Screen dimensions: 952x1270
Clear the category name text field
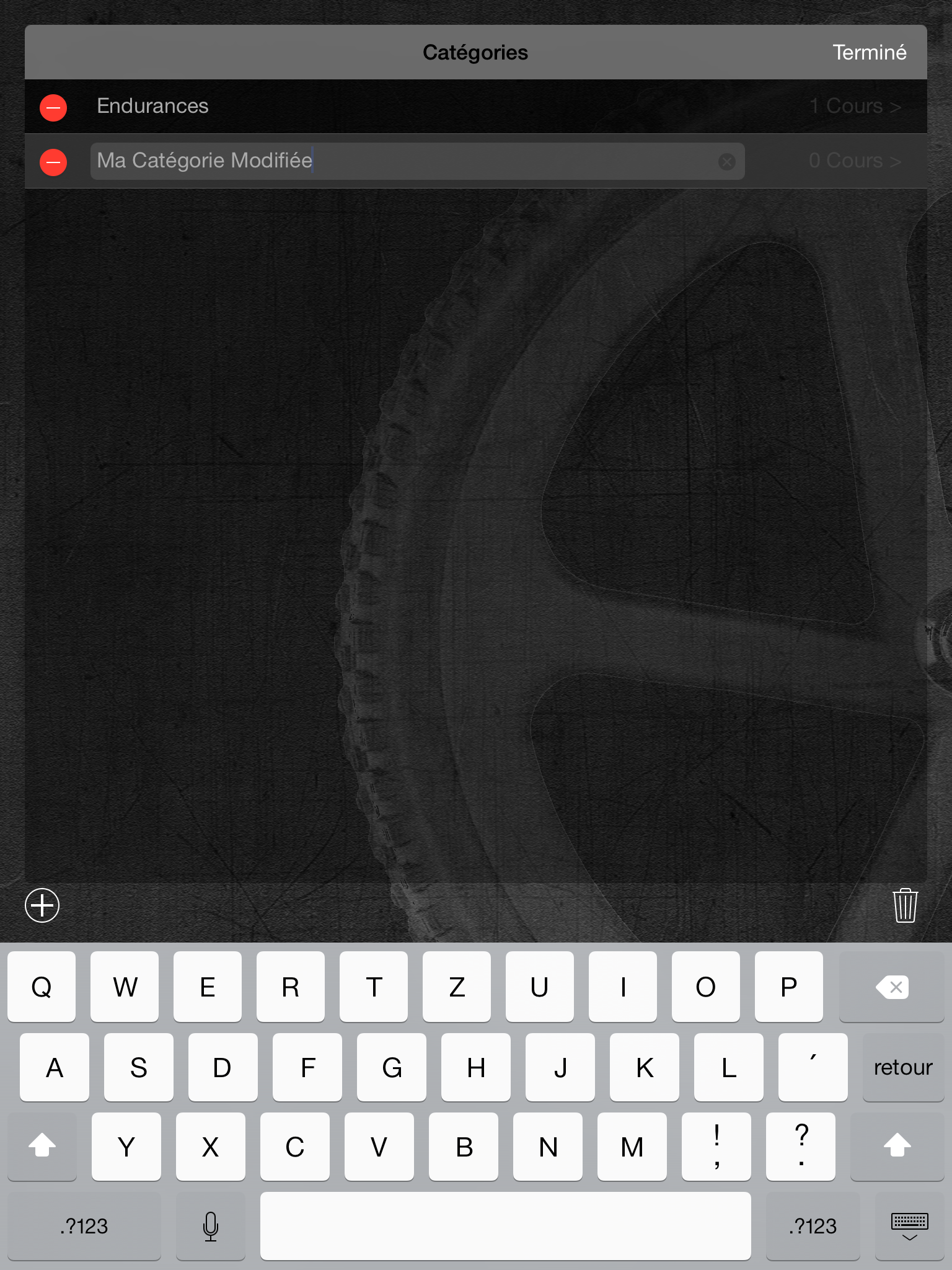pyautogui.click(x=726, y=162)
